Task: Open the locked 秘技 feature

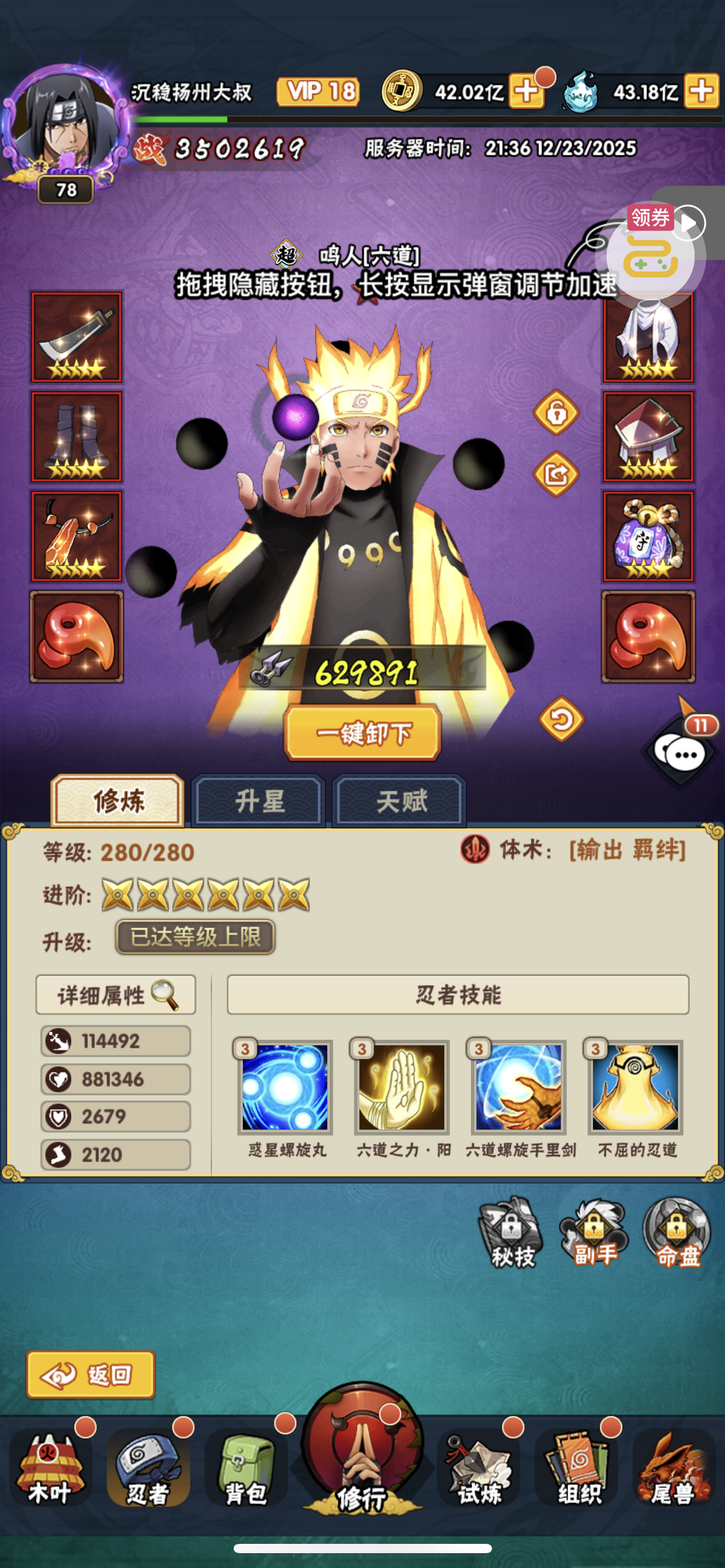Action: point(511,1232)
